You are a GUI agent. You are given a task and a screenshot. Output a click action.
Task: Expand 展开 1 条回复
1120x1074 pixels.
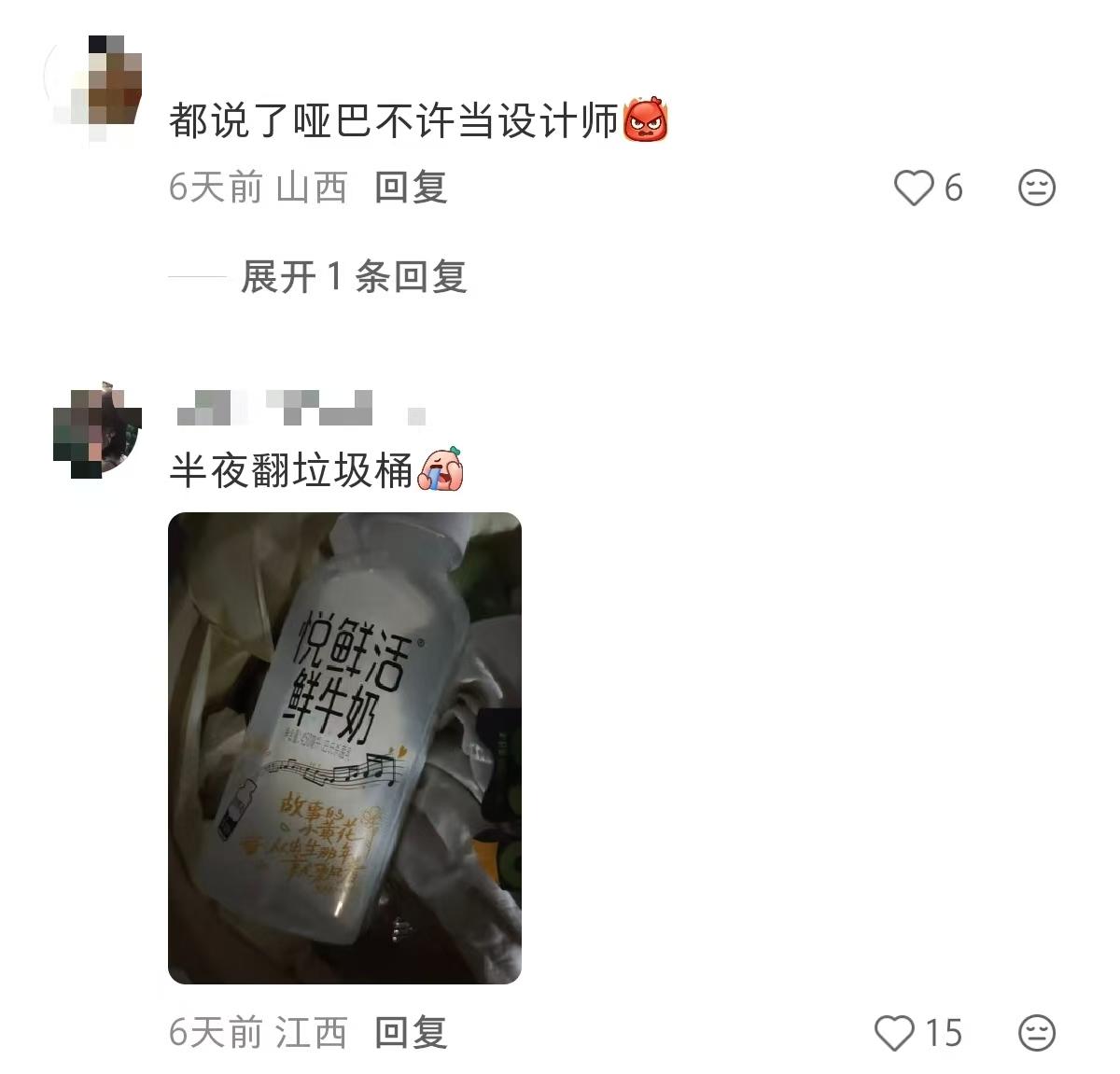[353, 277]
